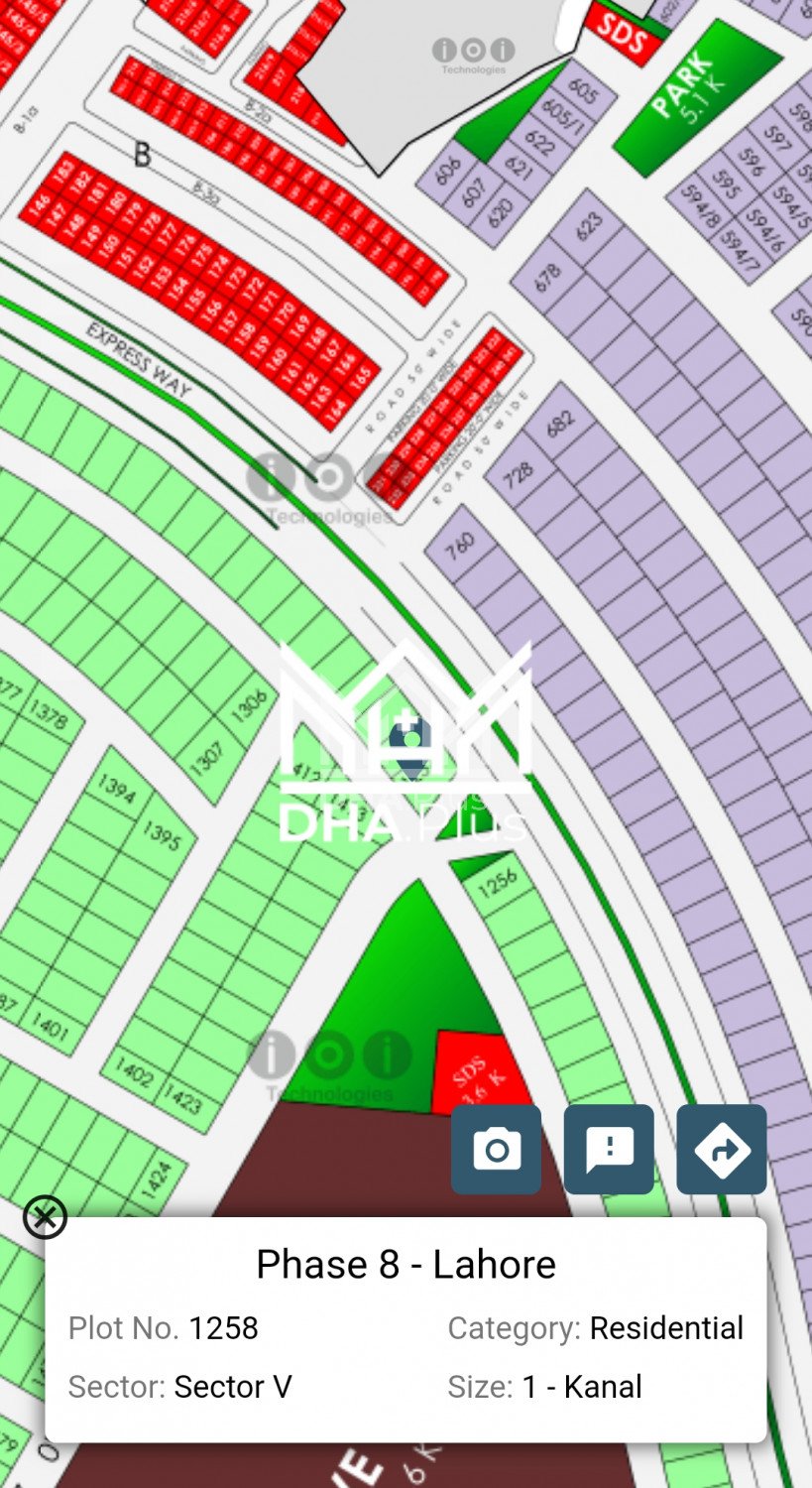
Task: Report an issue with this plot
Action: coord(609,1149)
